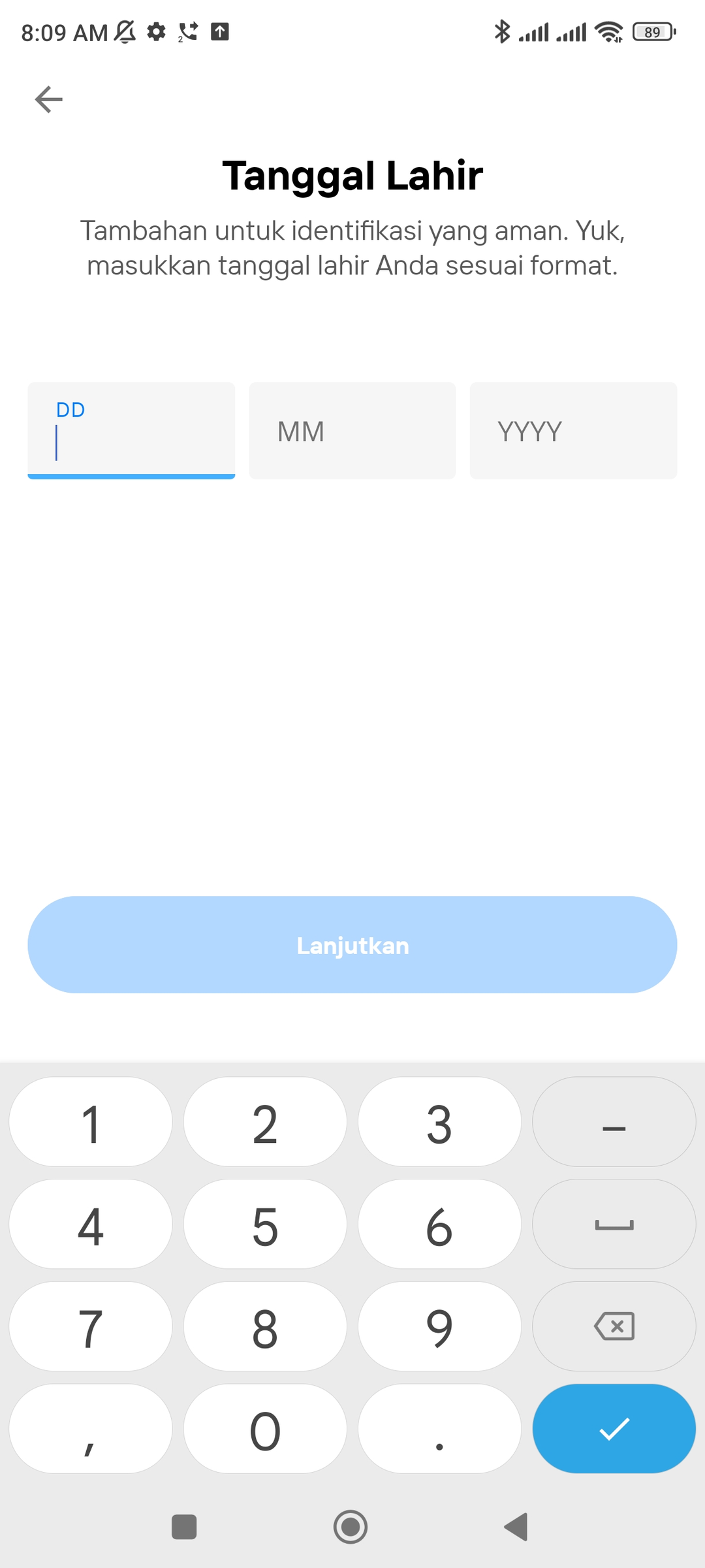Confirm entry with the keyboard checkmark key
This screenshot has height=1568, width=705.
tap(614, 1429)
